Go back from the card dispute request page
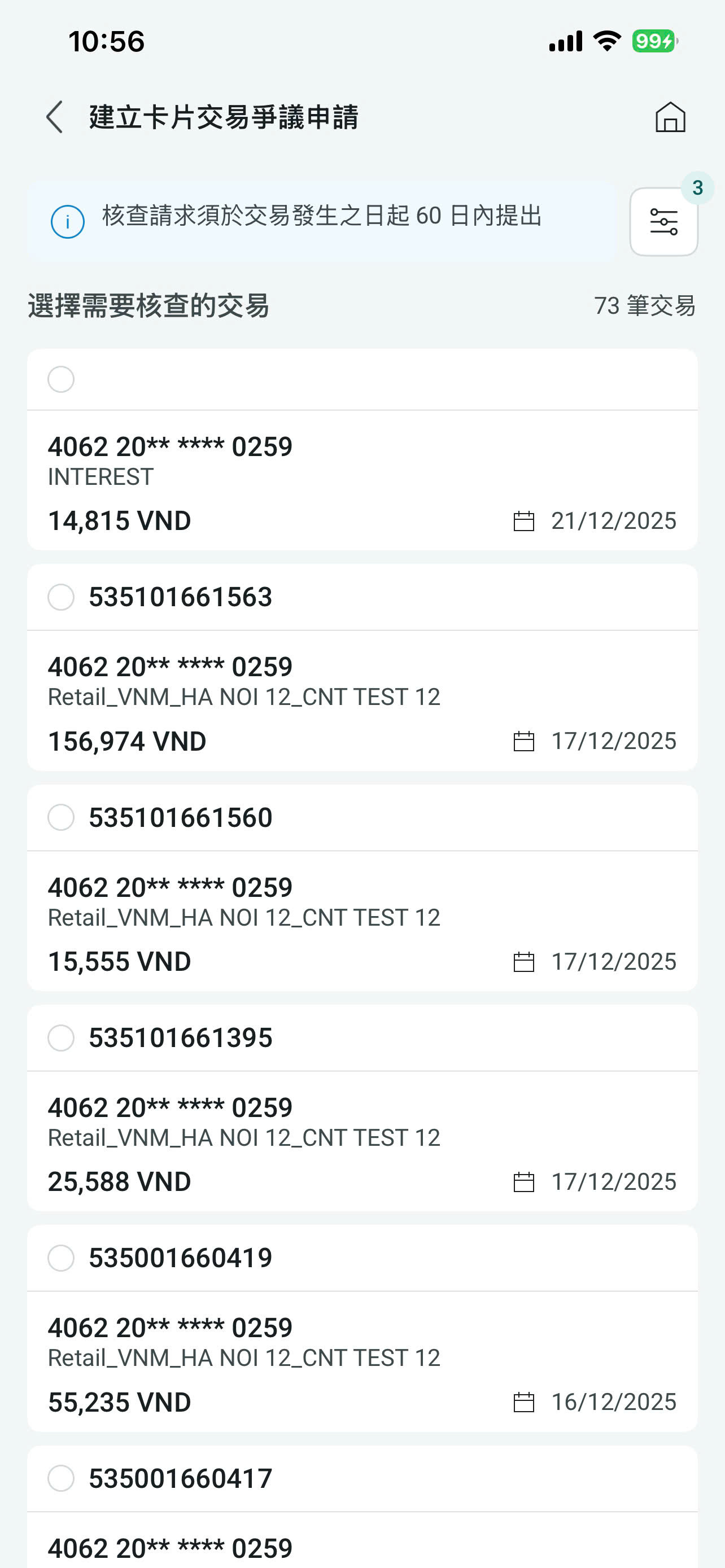 point(55,117)
